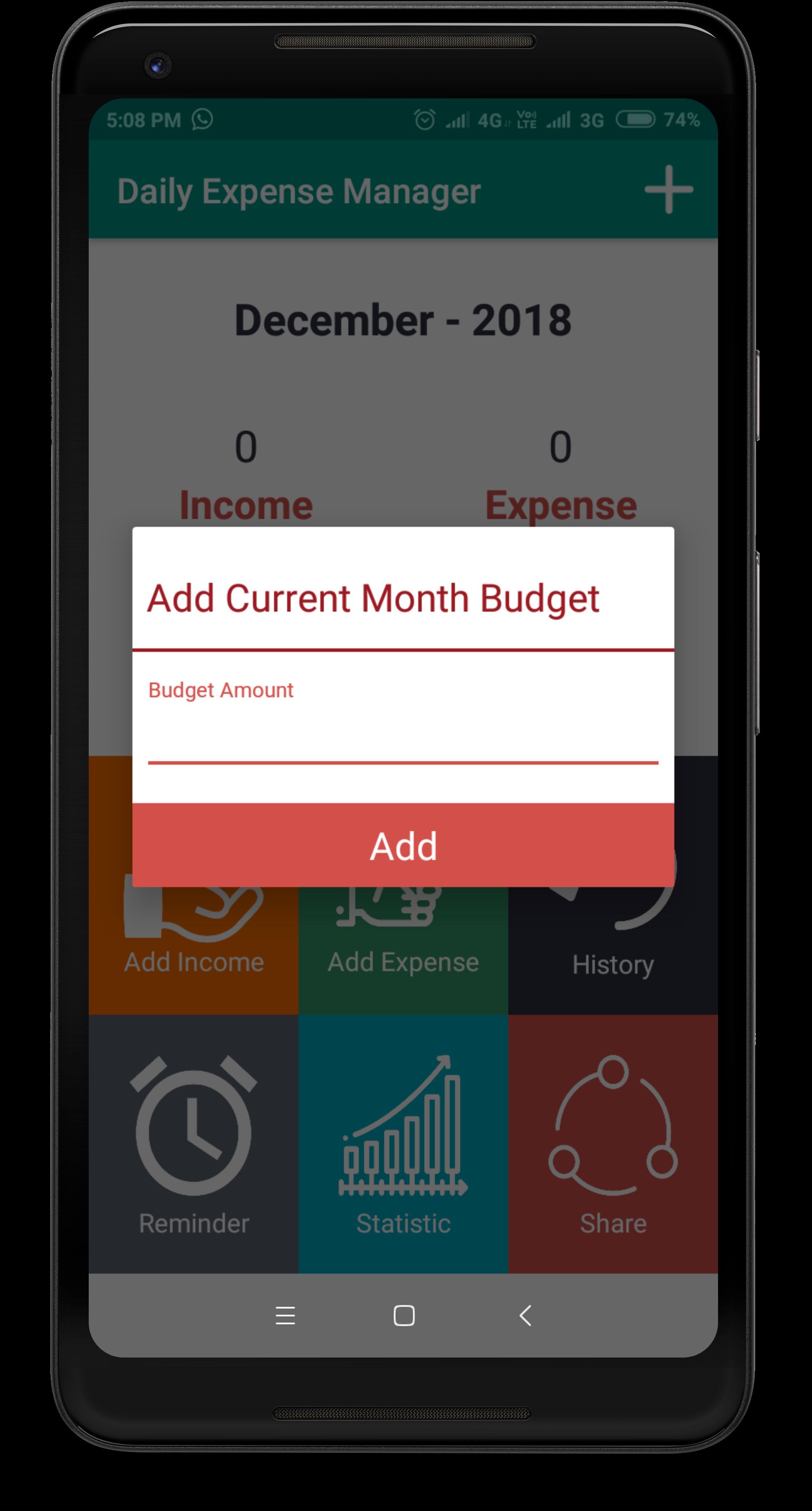
Task: Tap the system home button
Action: (x=404, y=1315)
